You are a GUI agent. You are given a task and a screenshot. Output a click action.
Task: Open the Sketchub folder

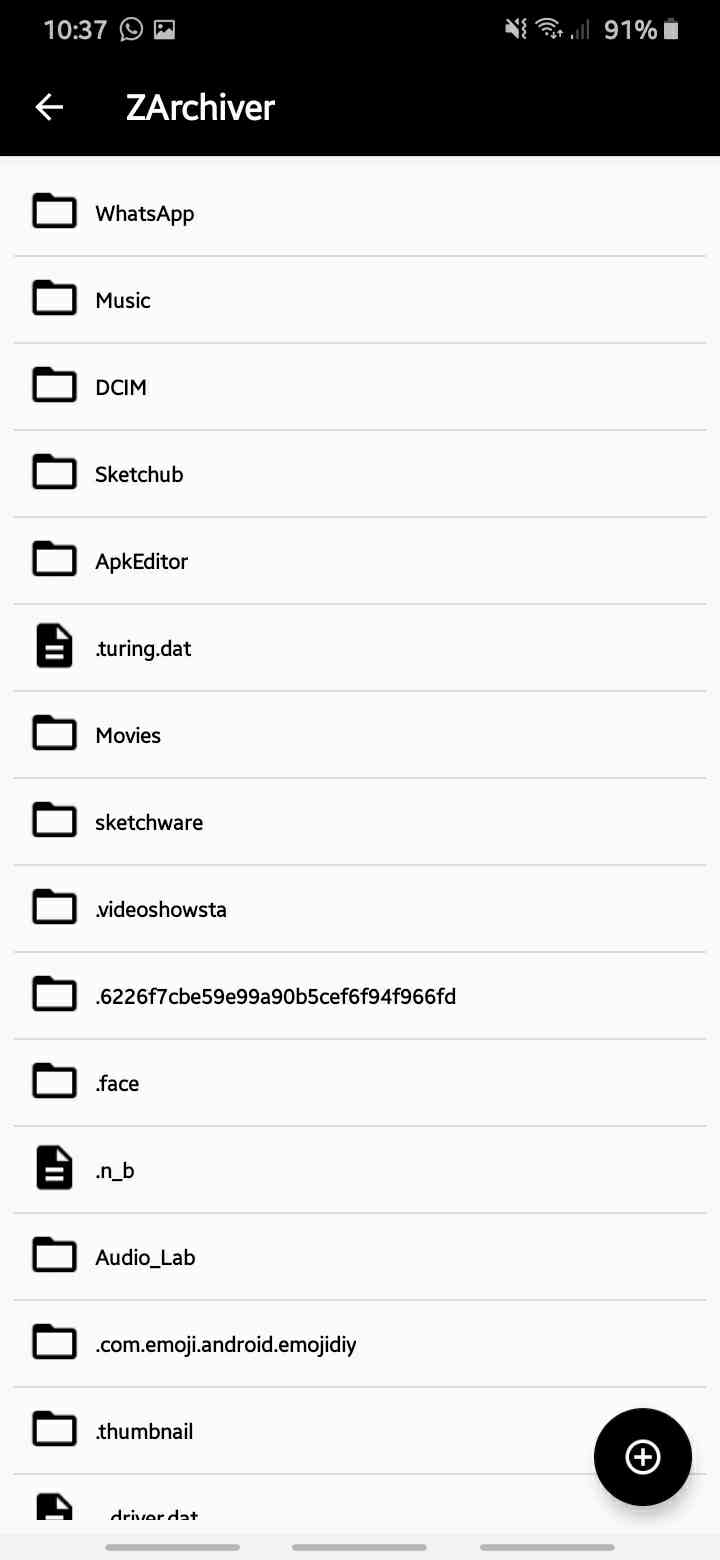(360, 474)
